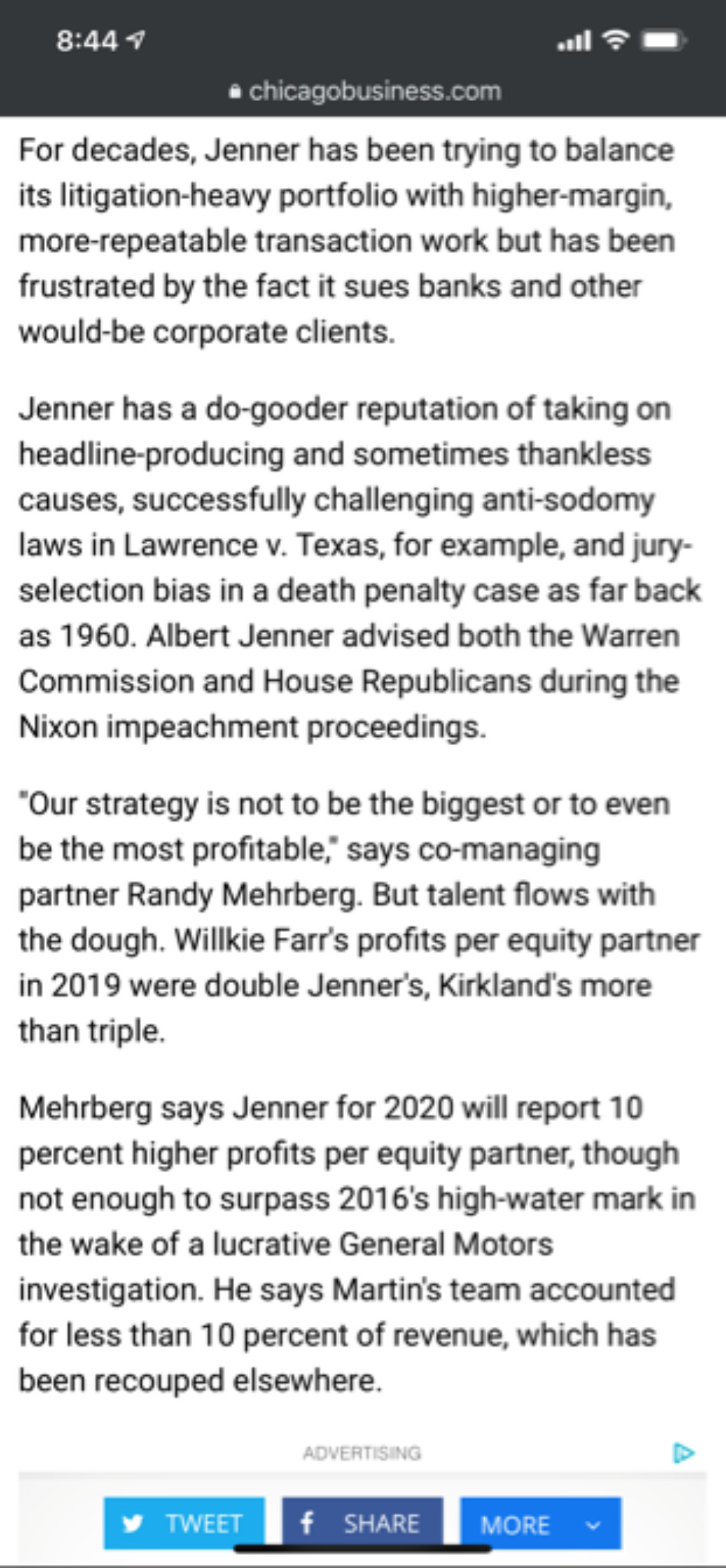This screenshot has width=726, height=1568.
Task: Expand the More sharing options
Action: [541, 1523]
